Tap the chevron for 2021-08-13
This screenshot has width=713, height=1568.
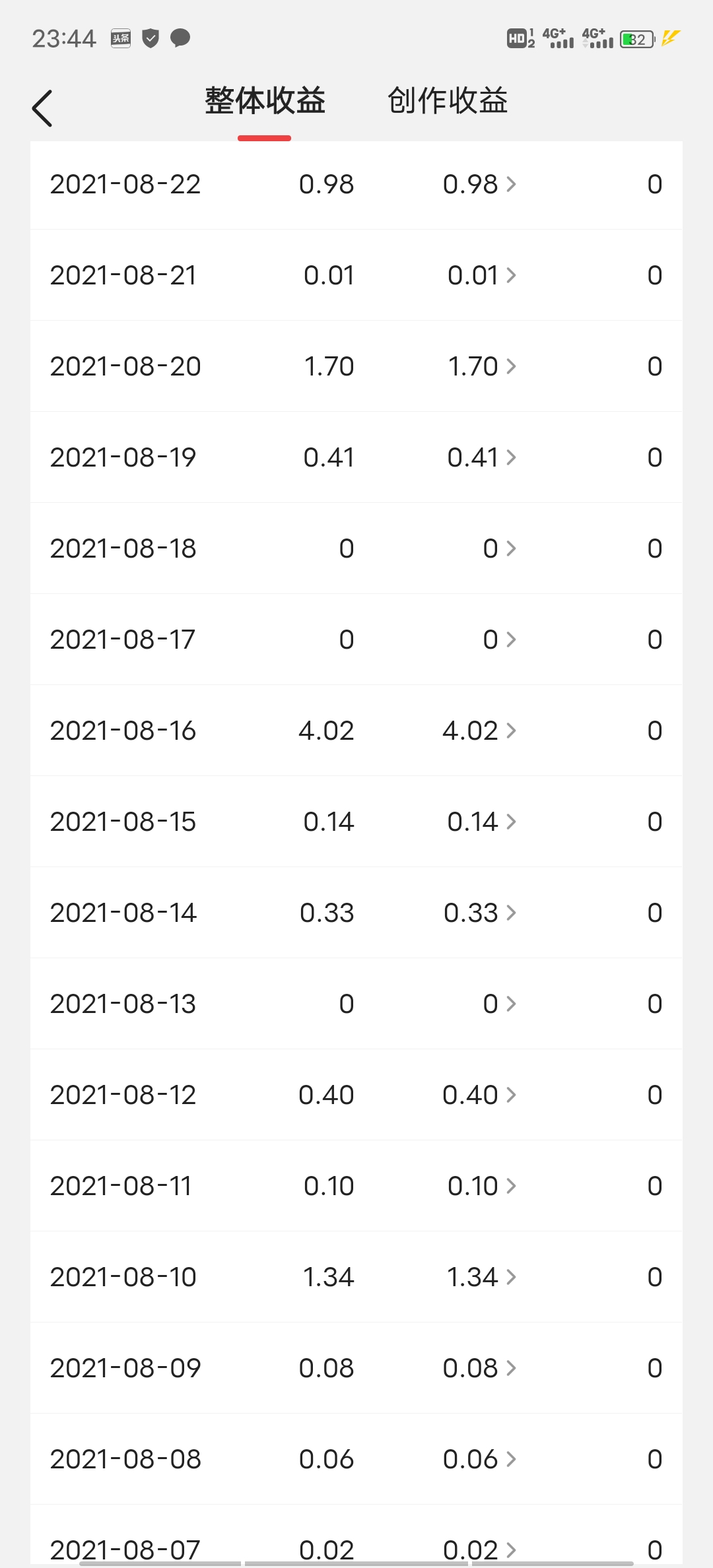(510, 1004)
